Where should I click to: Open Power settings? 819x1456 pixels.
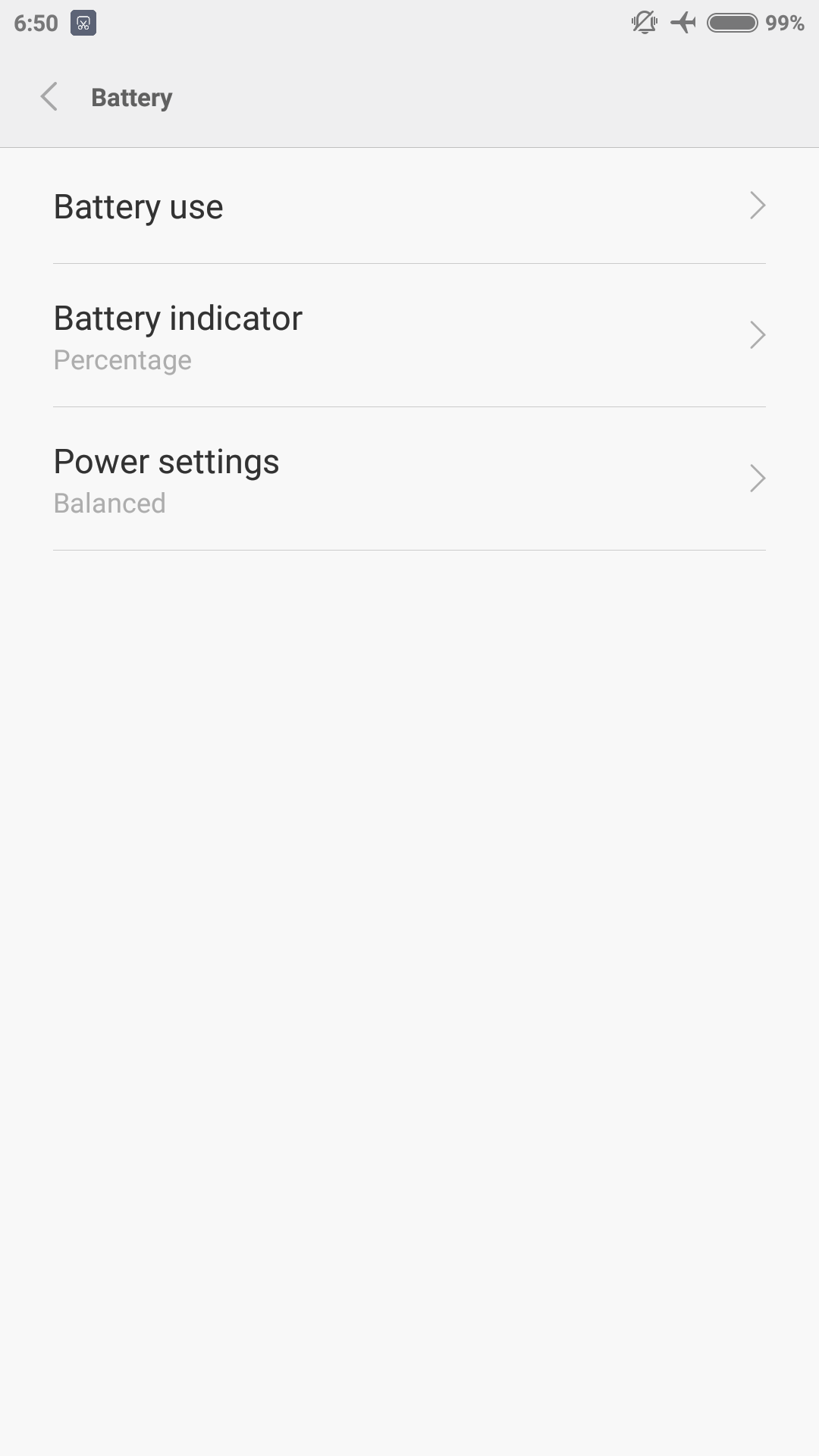point(409,479)
